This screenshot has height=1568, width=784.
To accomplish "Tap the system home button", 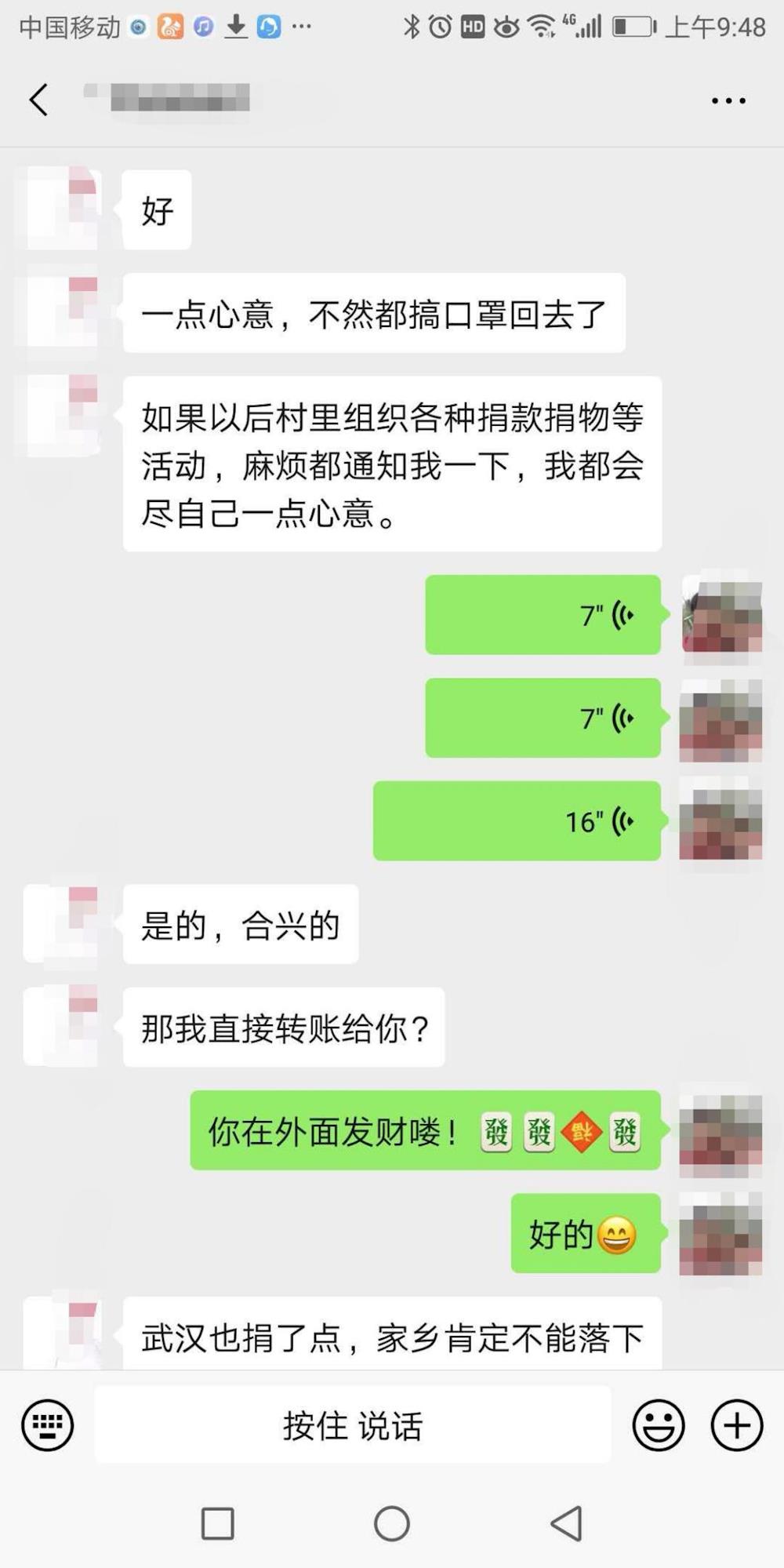I will pyautogui.click(x=391, y=1523).
